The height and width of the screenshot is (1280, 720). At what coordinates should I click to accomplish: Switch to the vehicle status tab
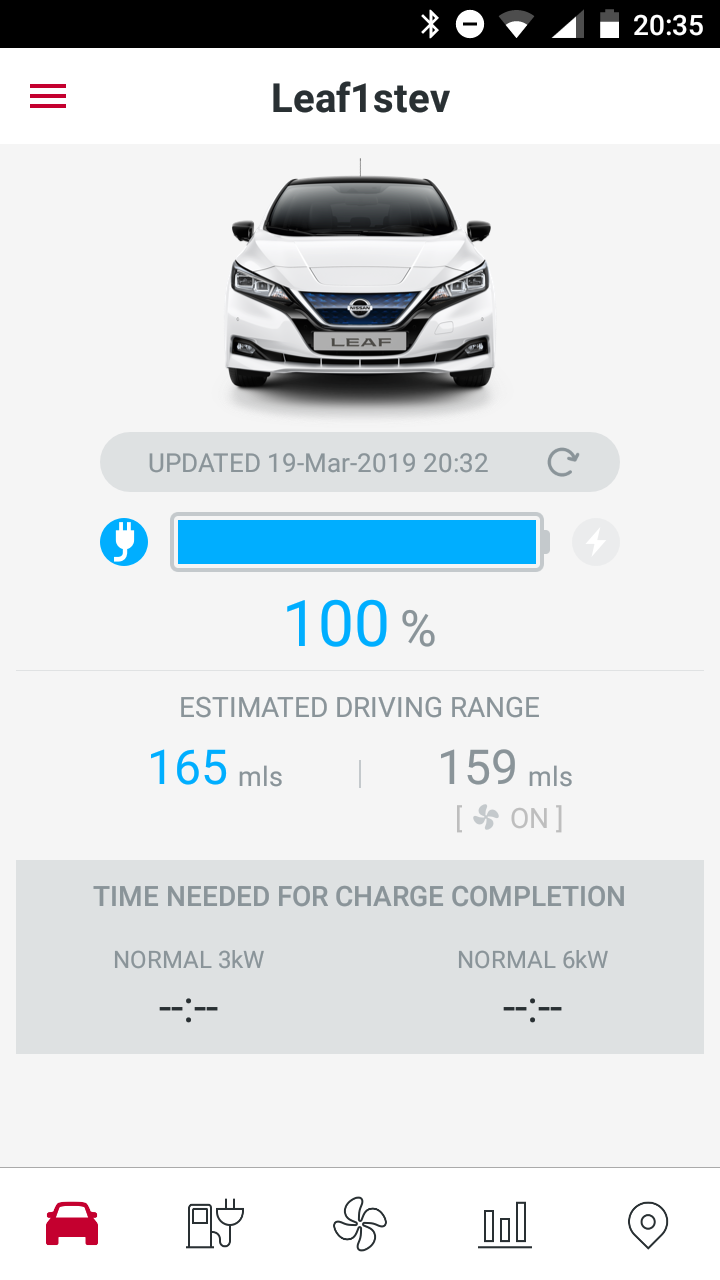tap(72, 1223)
